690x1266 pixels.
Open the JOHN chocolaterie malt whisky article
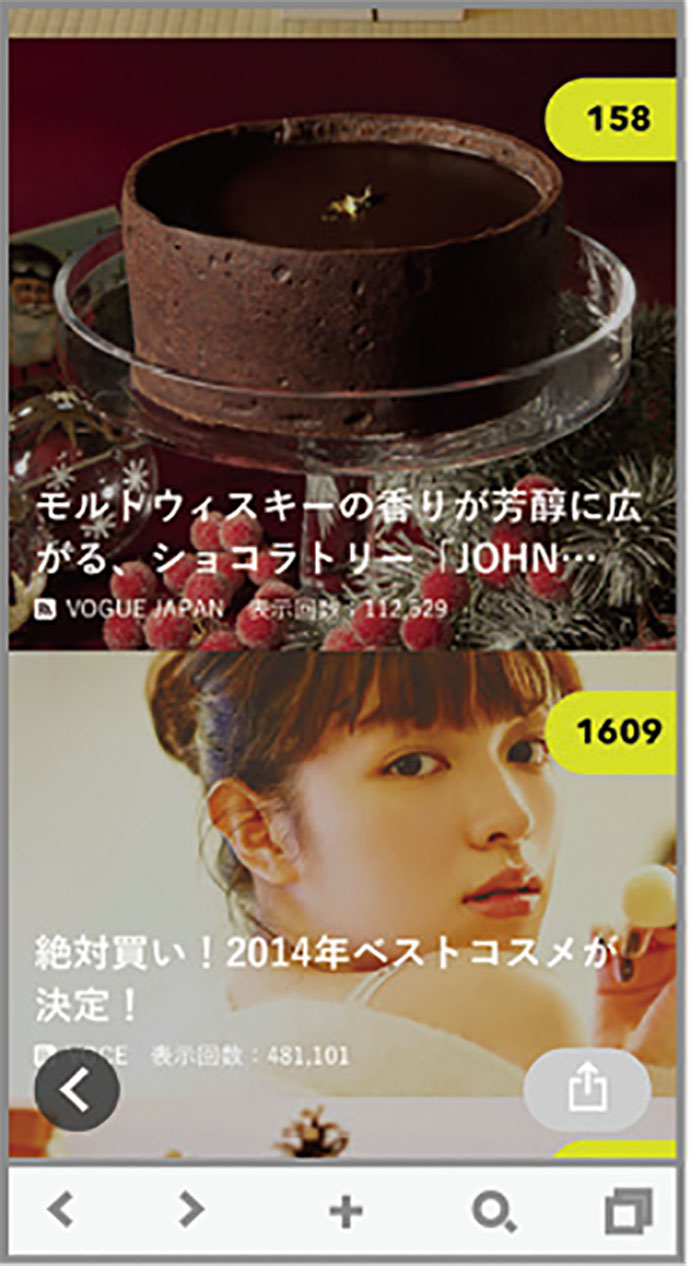point(340,536)
